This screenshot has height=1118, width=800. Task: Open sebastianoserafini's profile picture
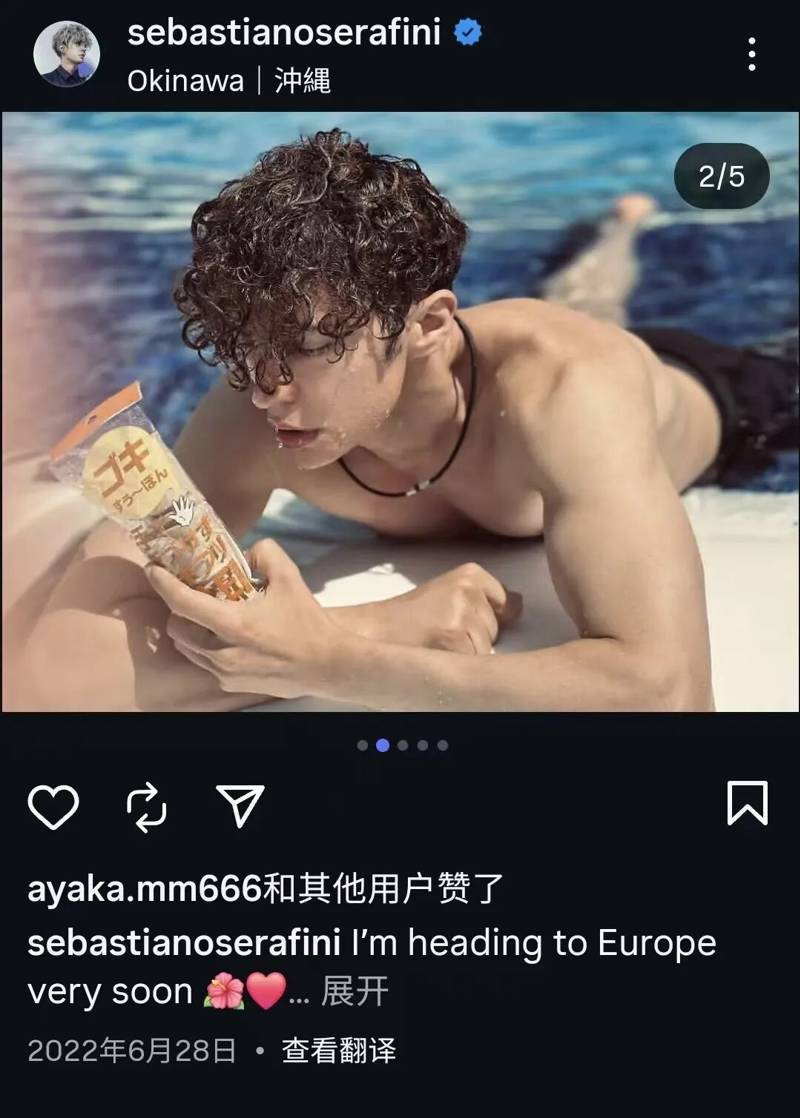66,54
